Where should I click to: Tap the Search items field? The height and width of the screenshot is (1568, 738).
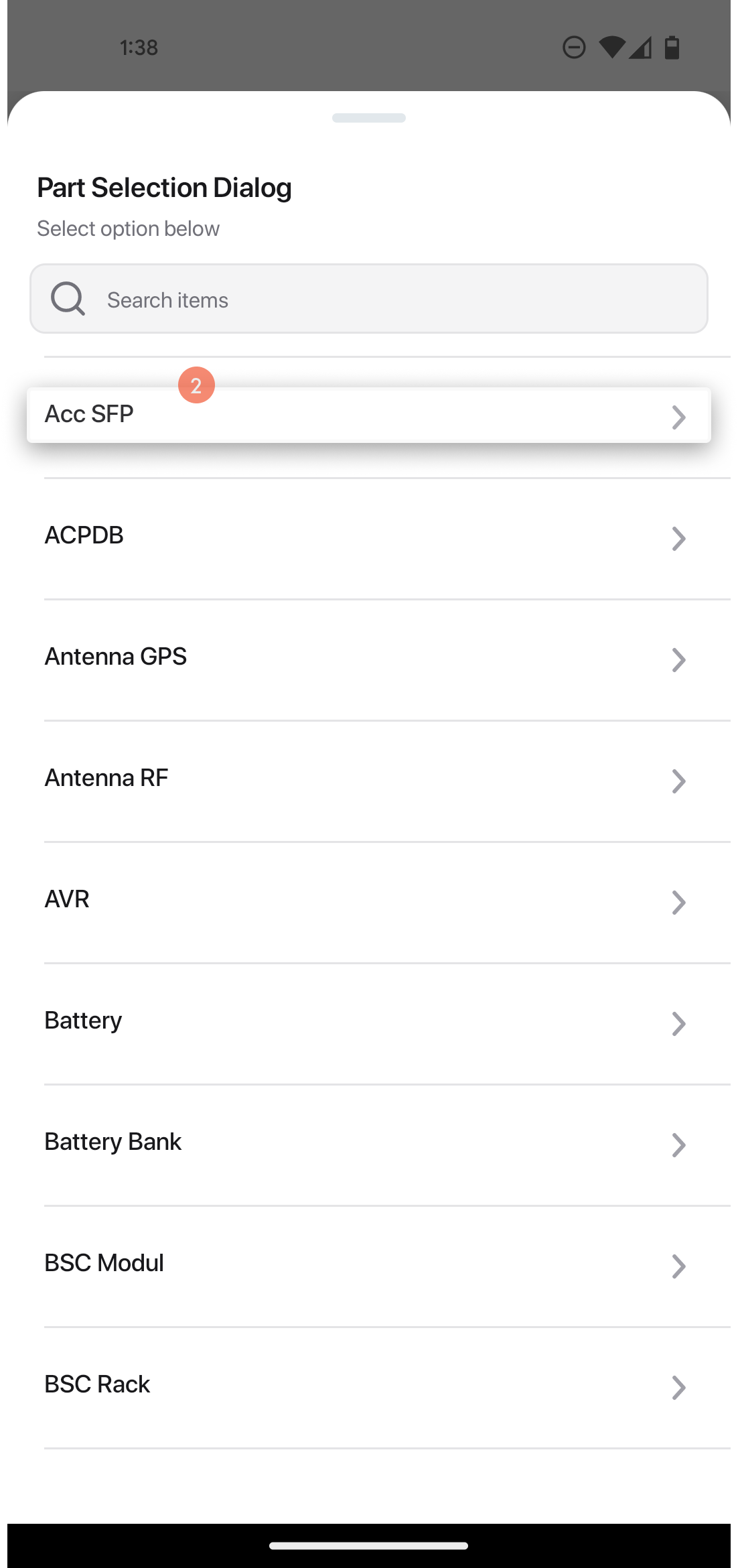tap(369, 299)
